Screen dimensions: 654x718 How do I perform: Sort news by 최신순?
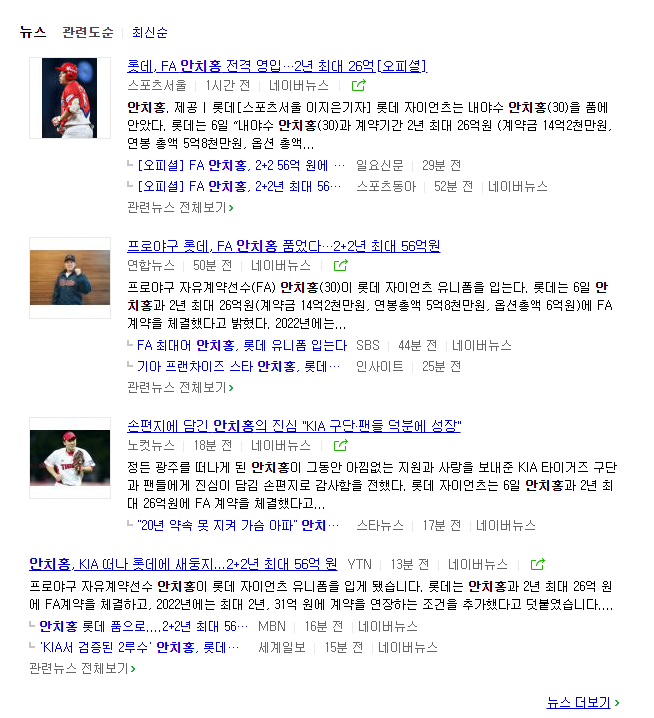[150, 32]
